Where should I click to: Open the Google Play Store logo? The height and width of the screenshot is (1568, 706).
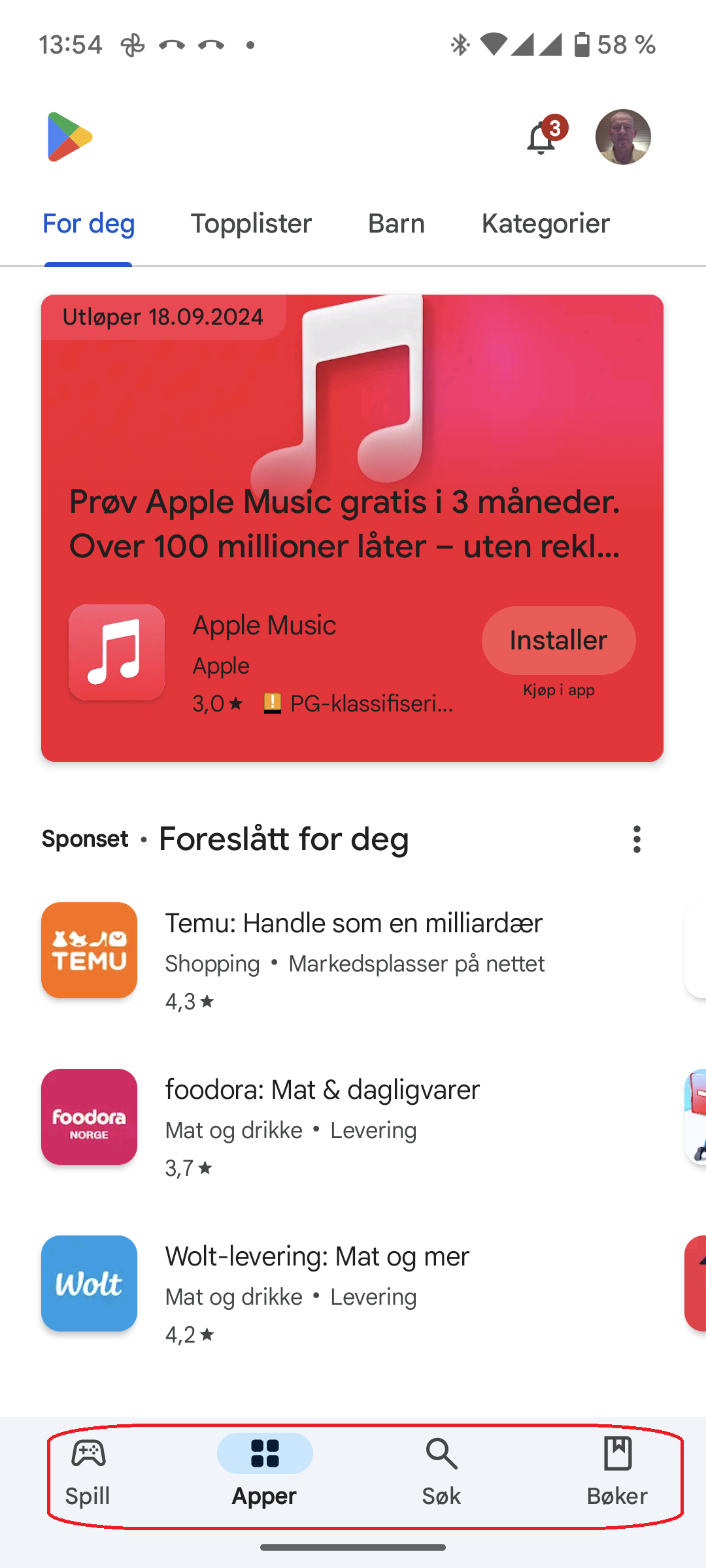69,136
